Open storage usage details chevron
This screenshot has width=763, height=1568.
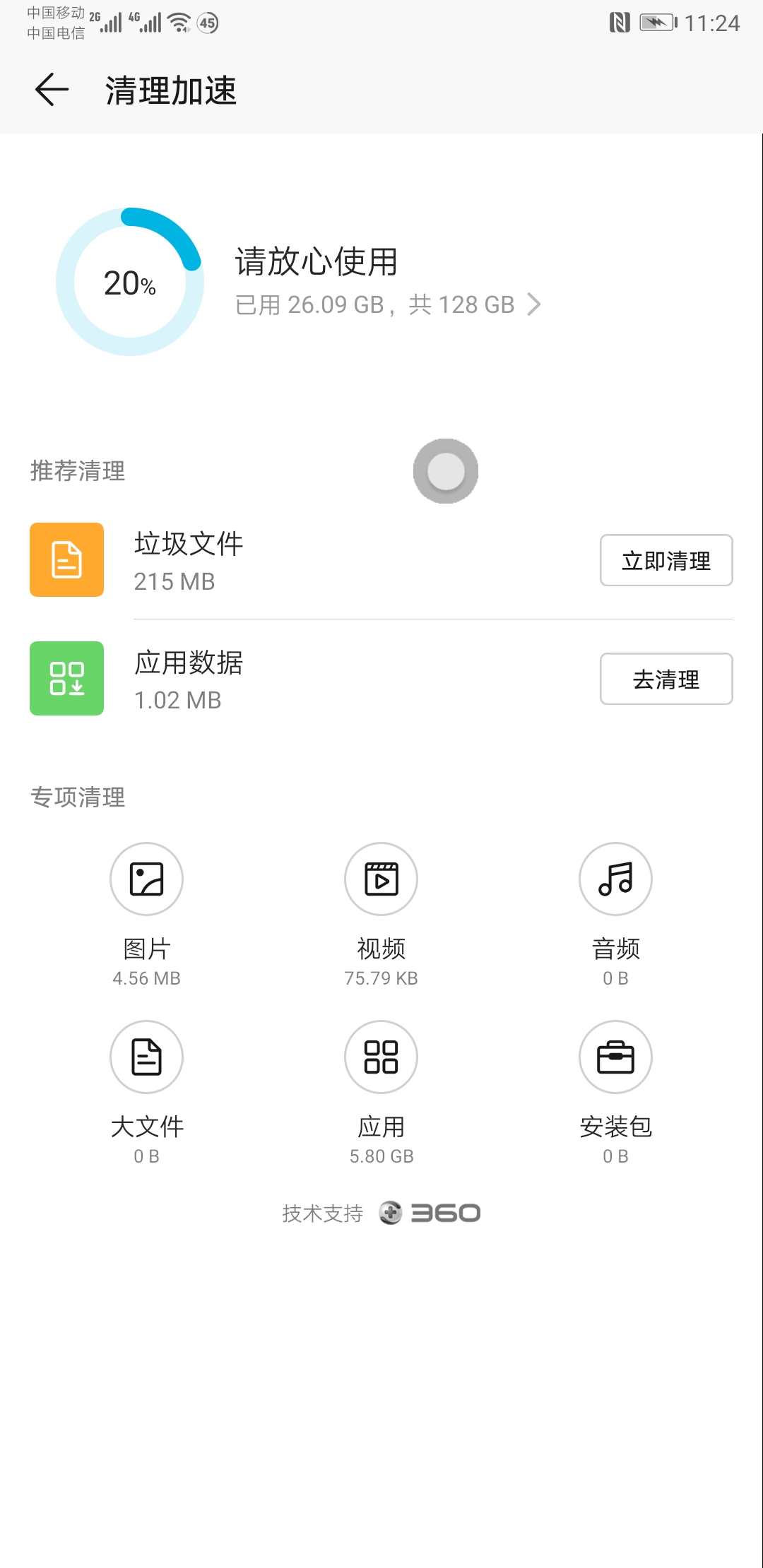click(x=534, y=304)
